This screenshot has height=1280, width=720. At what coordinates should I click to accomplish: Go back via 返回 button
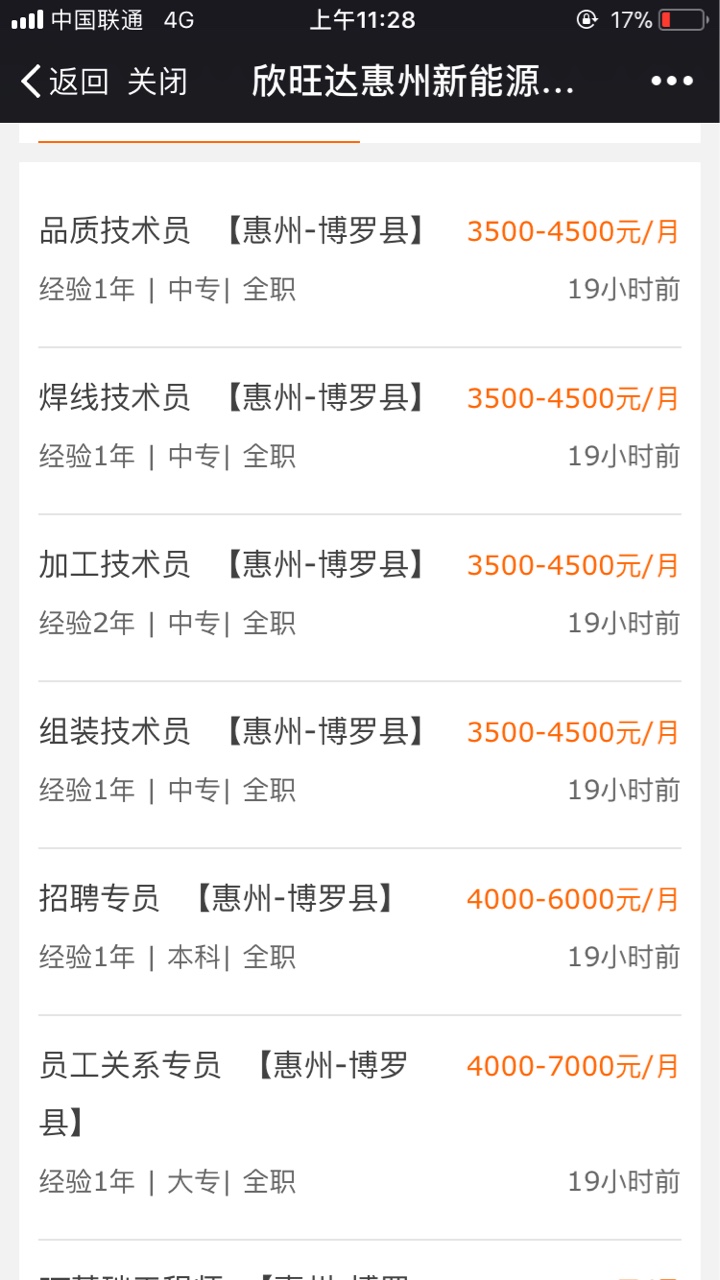[x=64, y=81]
